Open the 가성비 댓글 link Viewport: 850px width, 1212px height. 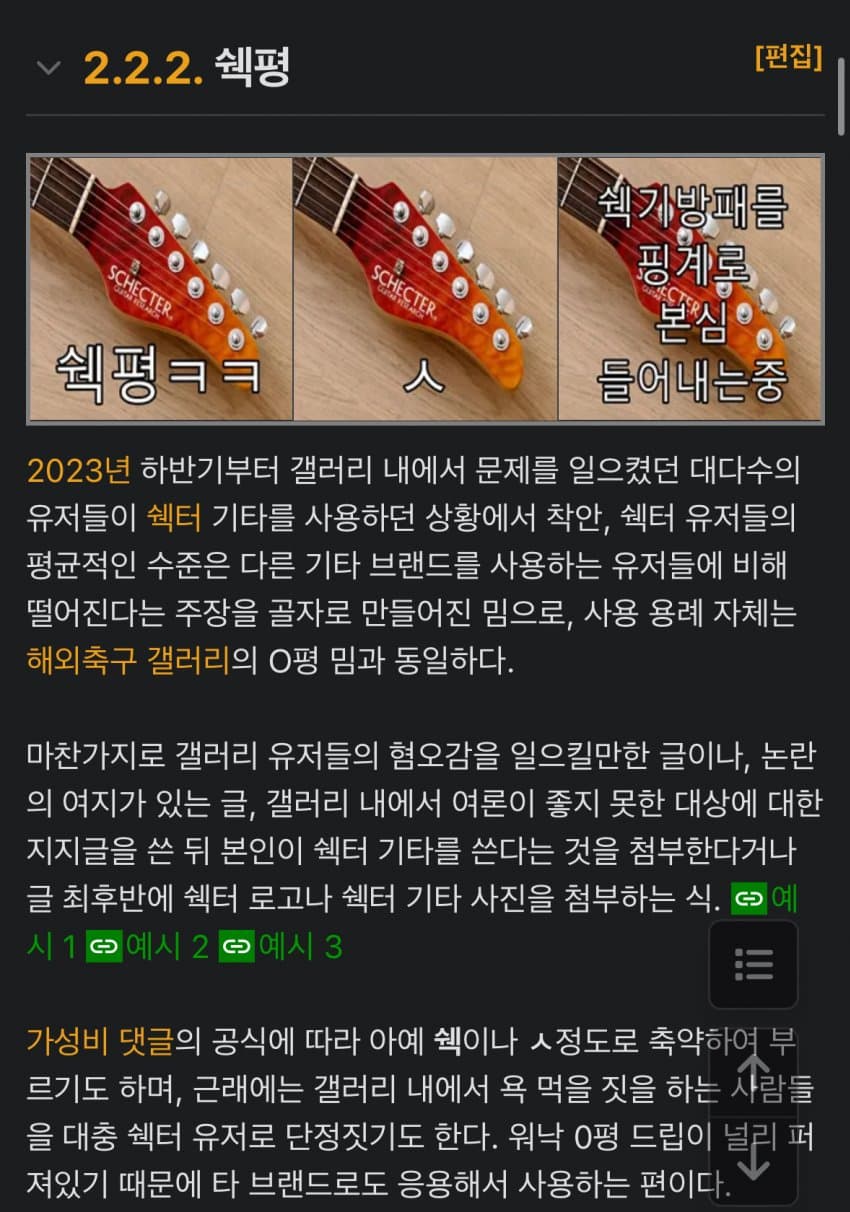pos(100,1042)
